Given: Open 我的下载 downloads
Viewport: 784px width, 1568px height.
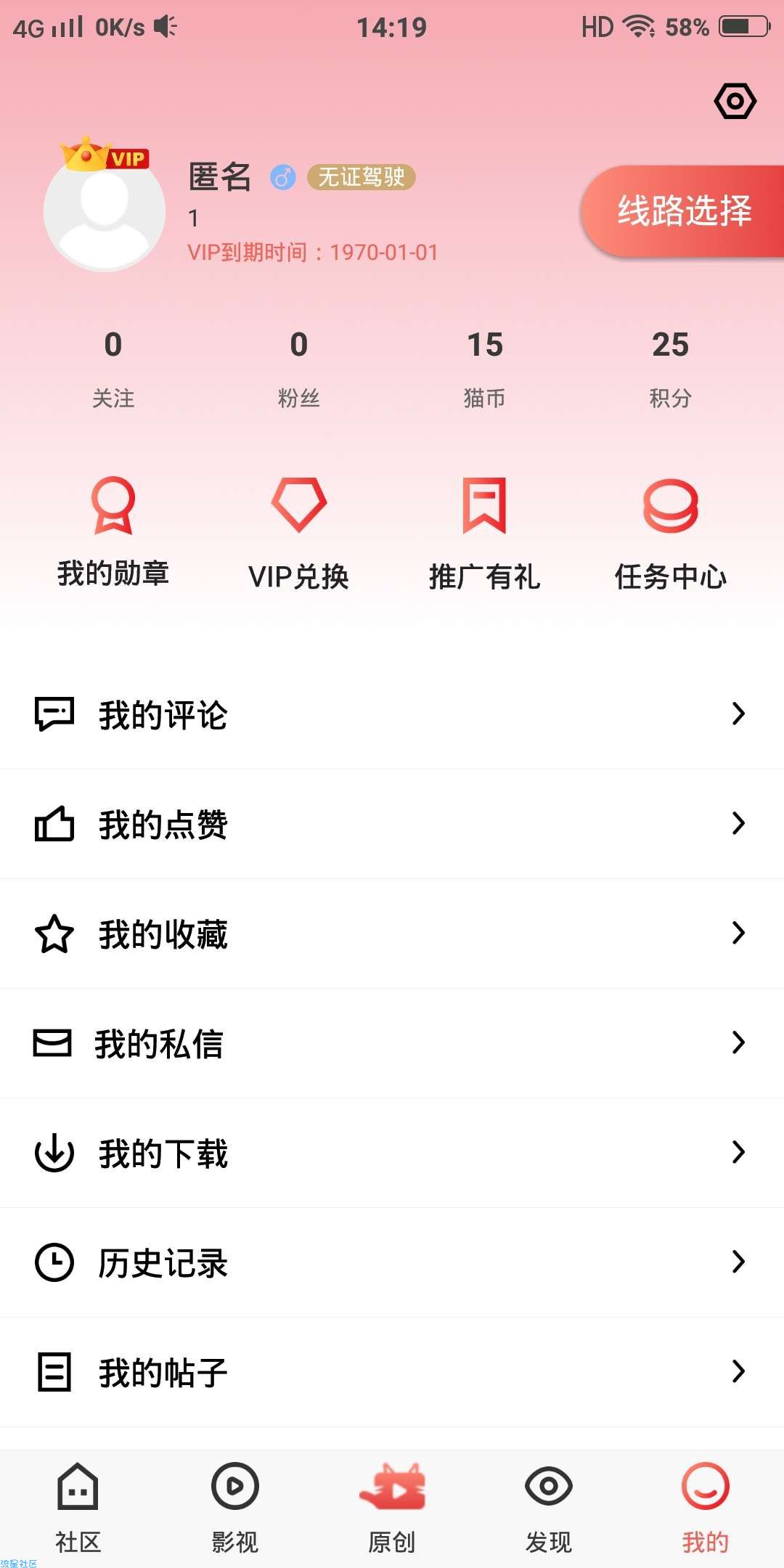Looking at the screenshot, I should coord(392,1153).
